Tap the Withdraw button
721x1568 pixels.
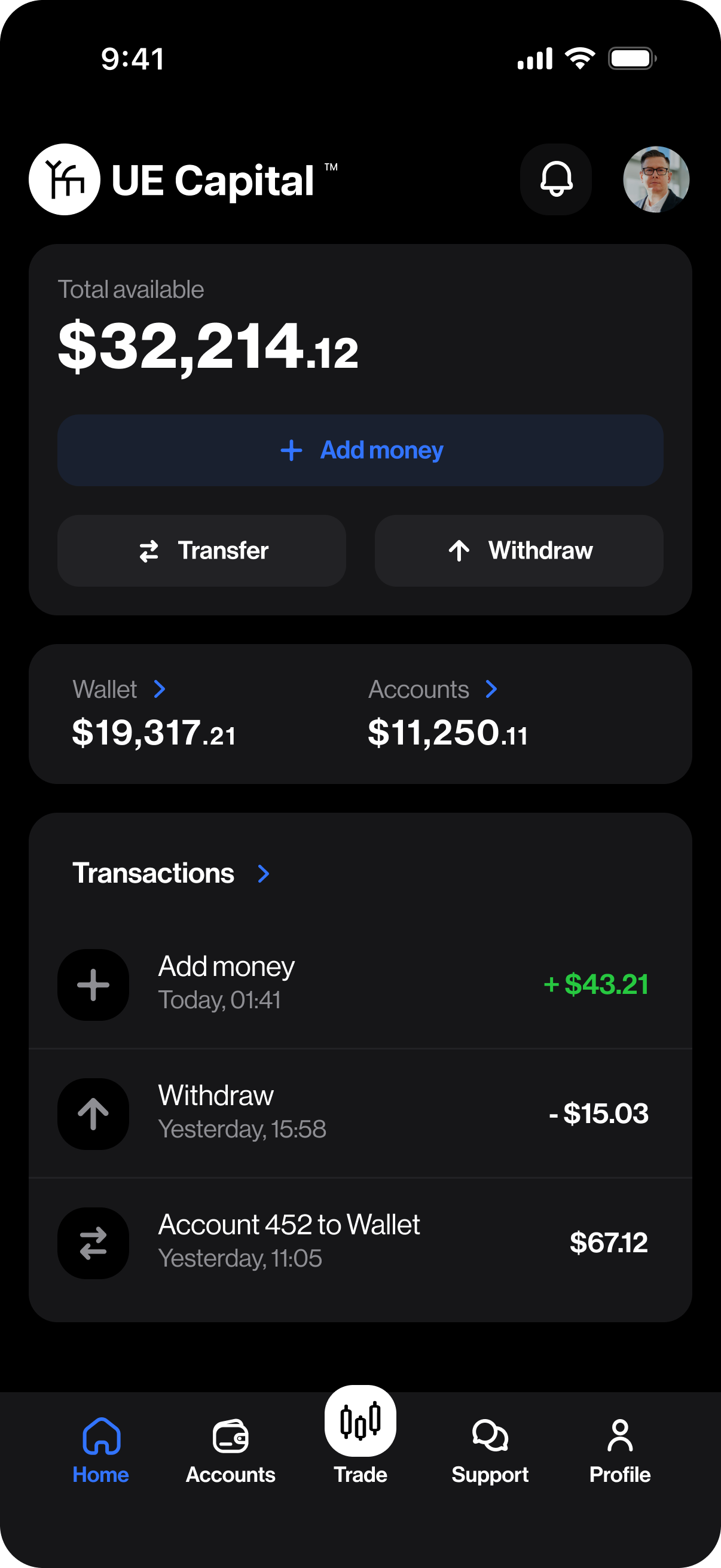(518, 550)
